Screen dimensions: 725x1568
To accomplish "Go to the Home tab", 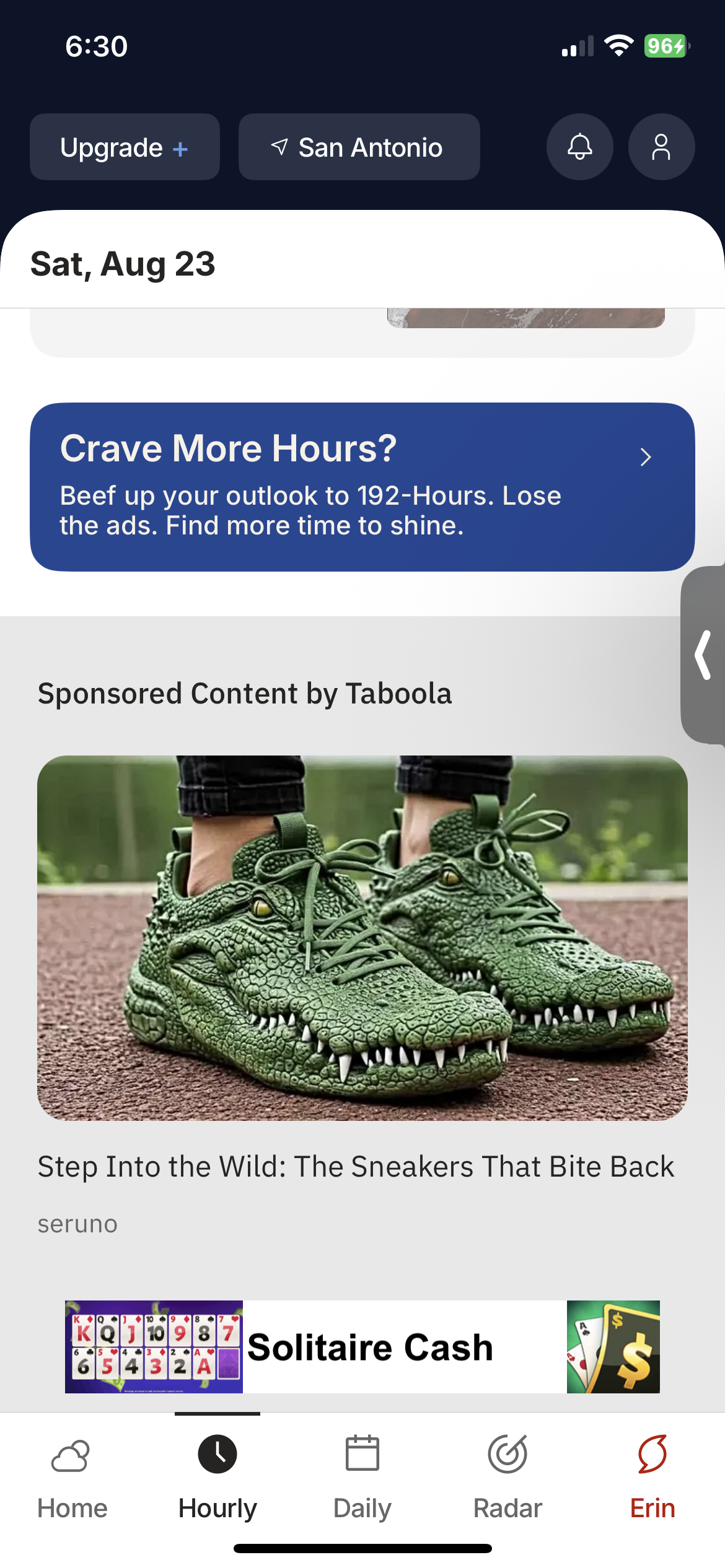I will pos(72,1478).
